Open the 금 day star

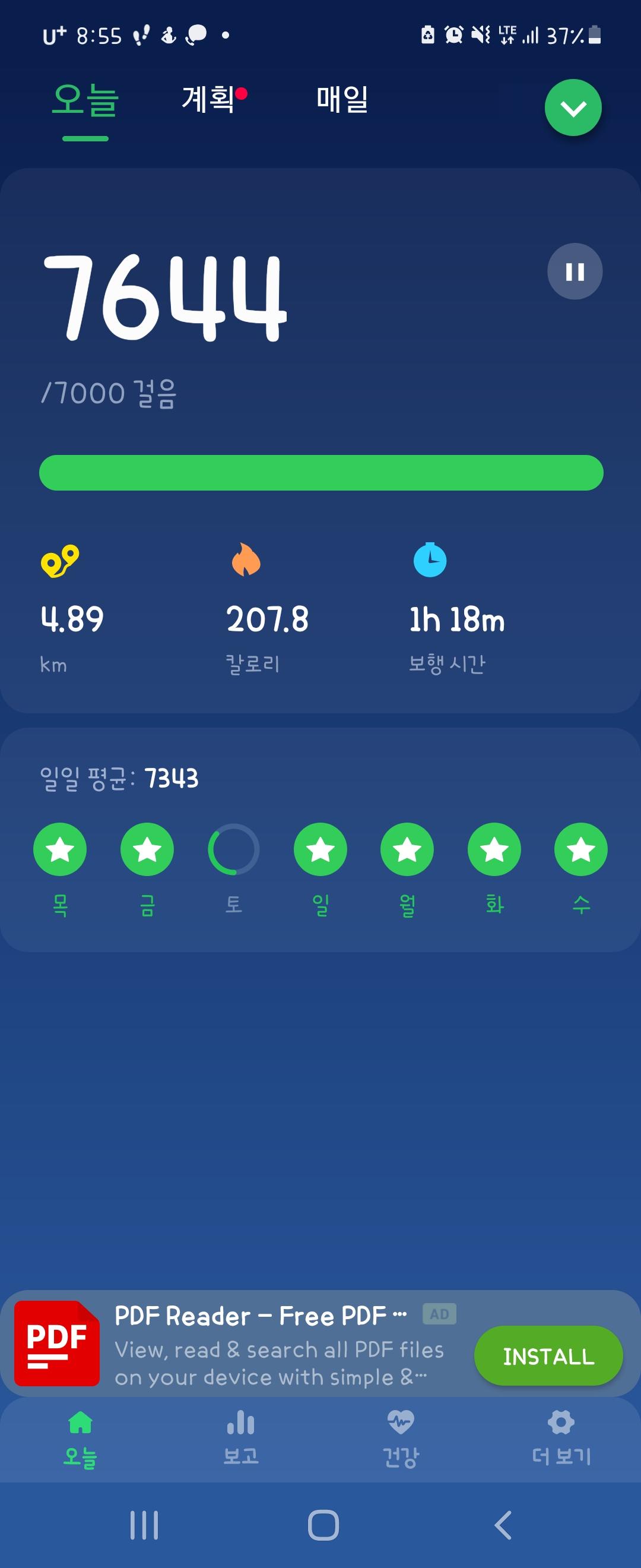point(147,849)
